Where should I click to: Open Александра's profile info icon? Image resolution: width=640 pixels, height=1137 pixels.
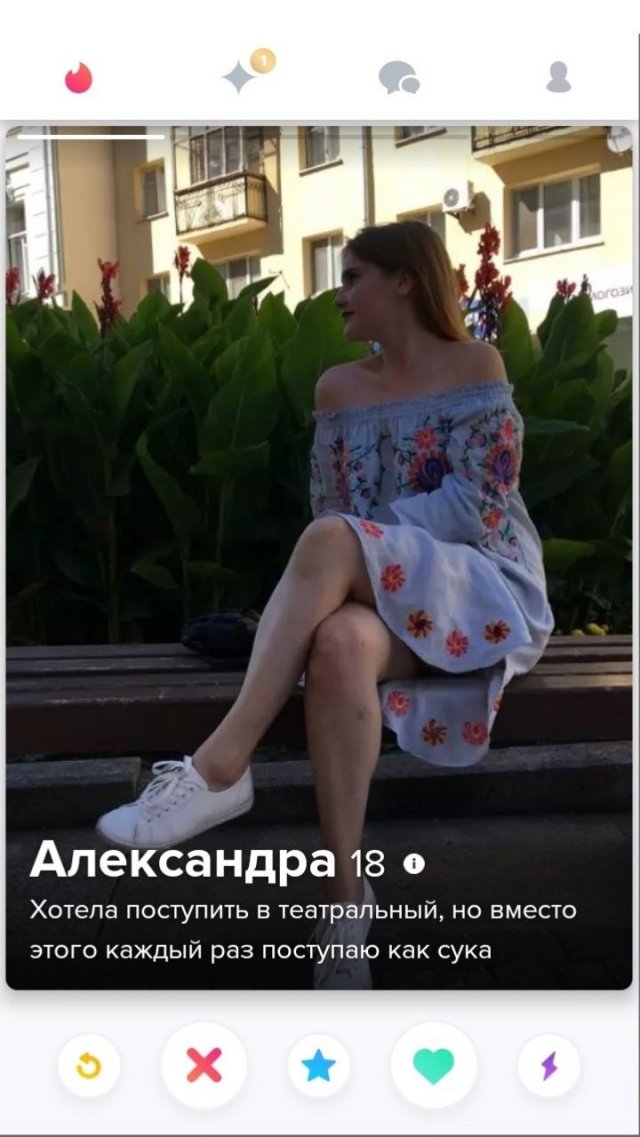point(413,863)
